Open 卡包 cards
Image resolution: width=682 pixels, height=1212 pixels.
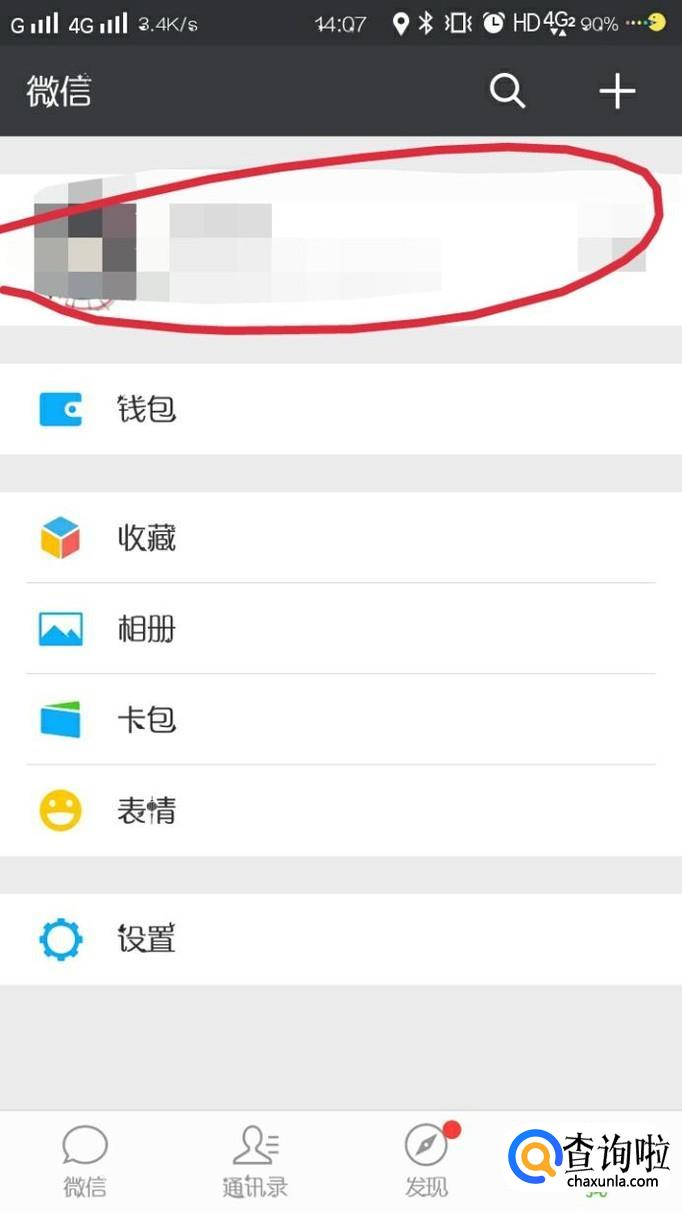point(341,720)
